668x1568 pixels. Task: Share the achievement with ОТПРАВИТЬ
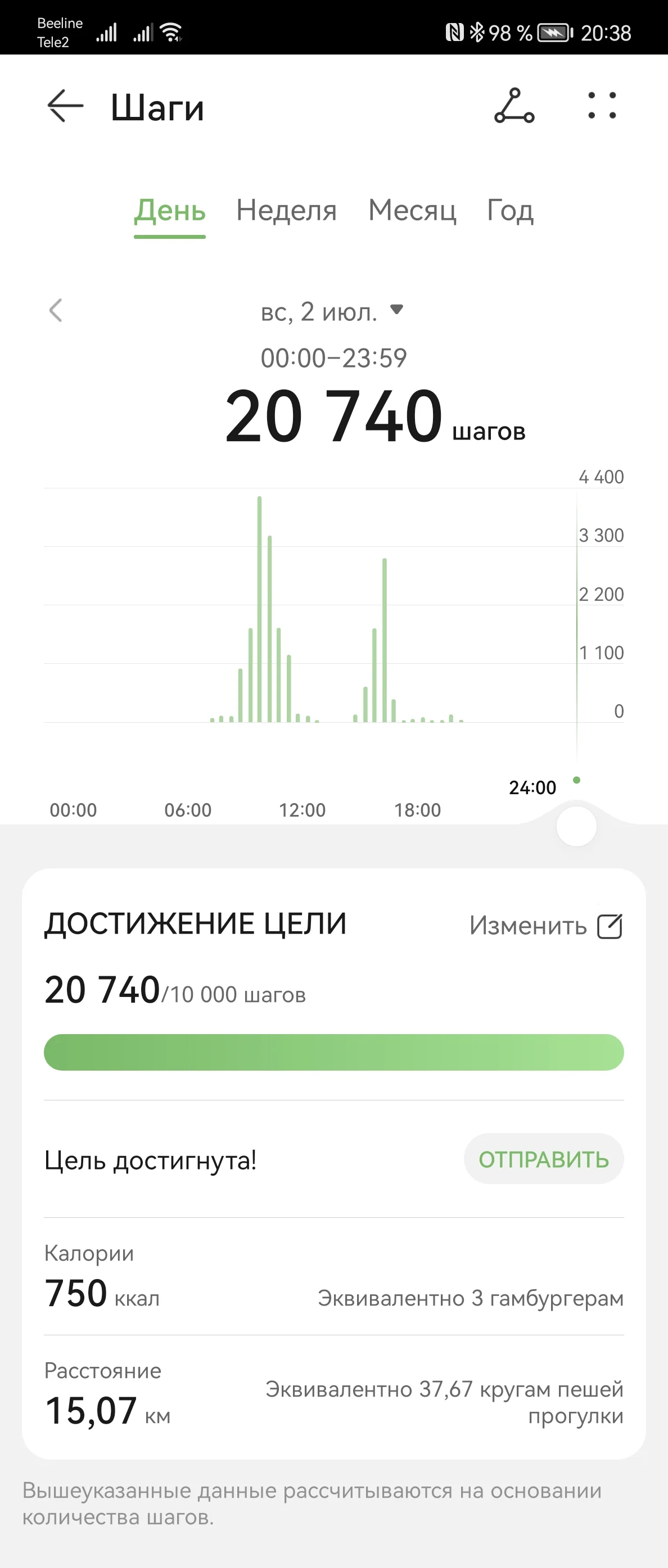543,1159
